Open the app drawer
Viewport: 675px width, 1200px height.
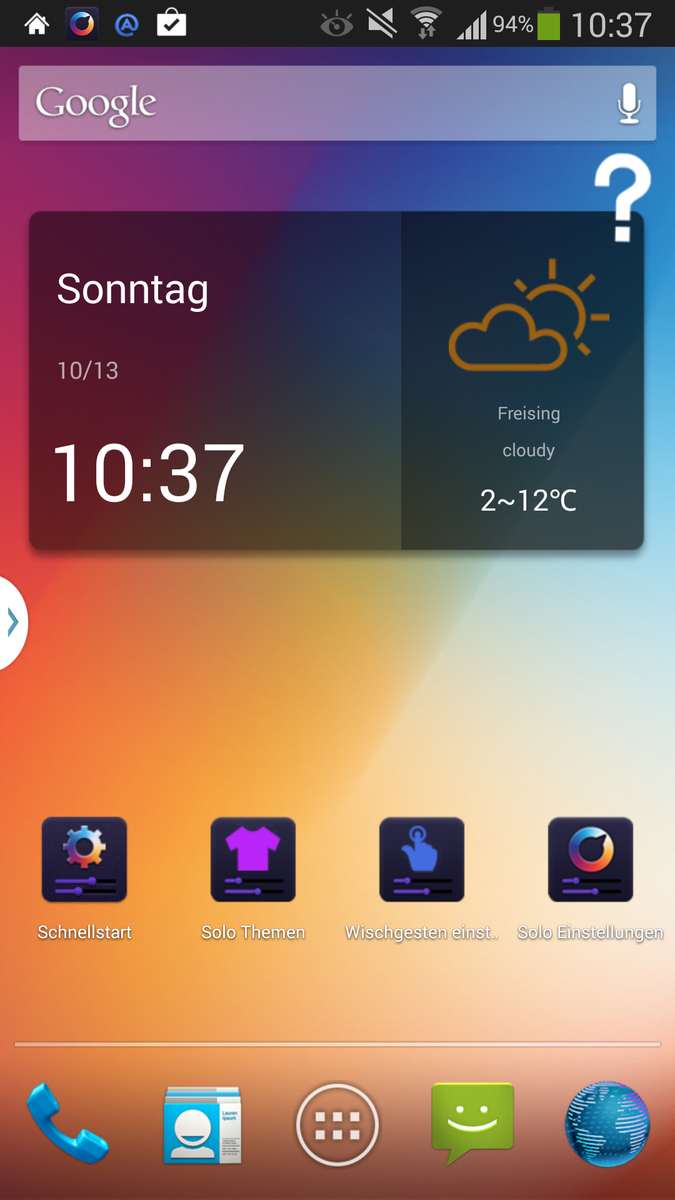pyautogui.click(x=338, y=1125)
